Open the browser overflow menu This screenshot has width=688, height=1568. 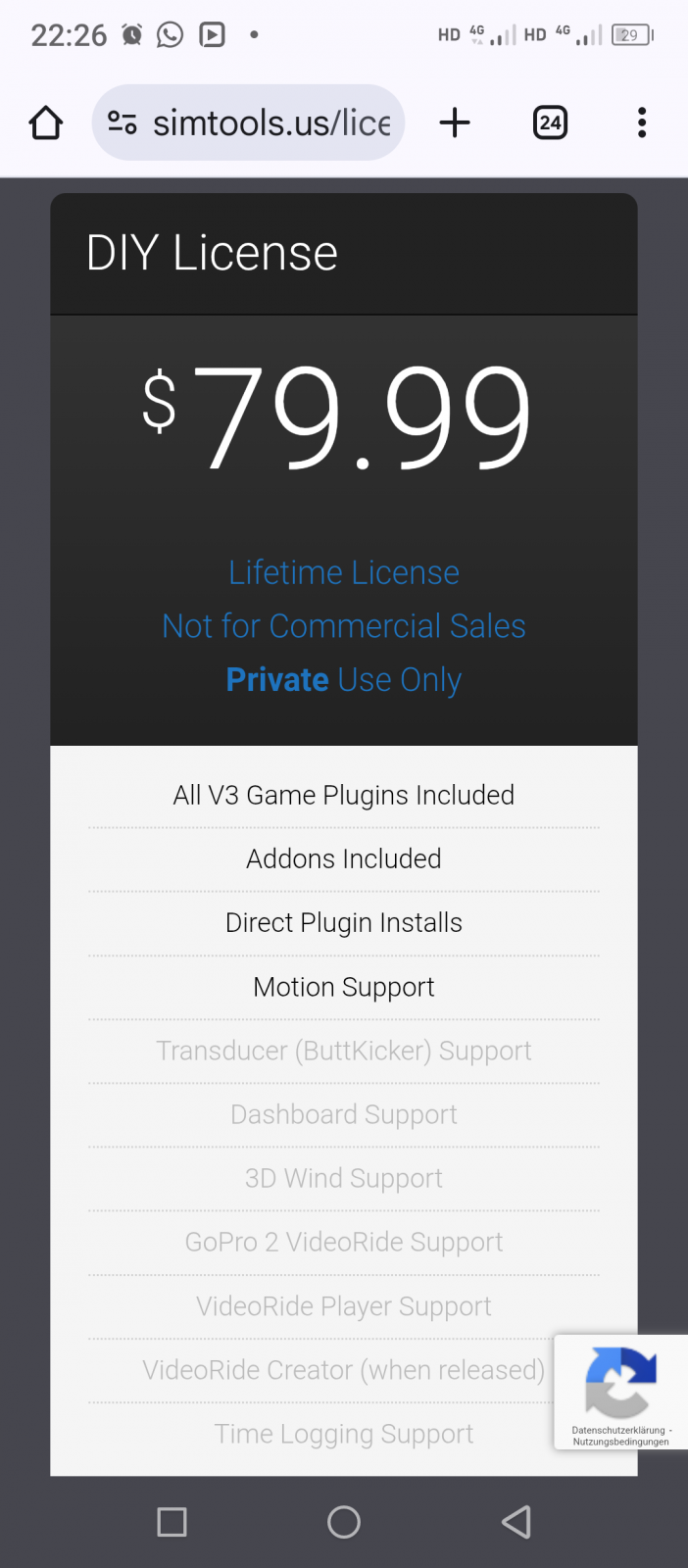[x=642, y=122]
